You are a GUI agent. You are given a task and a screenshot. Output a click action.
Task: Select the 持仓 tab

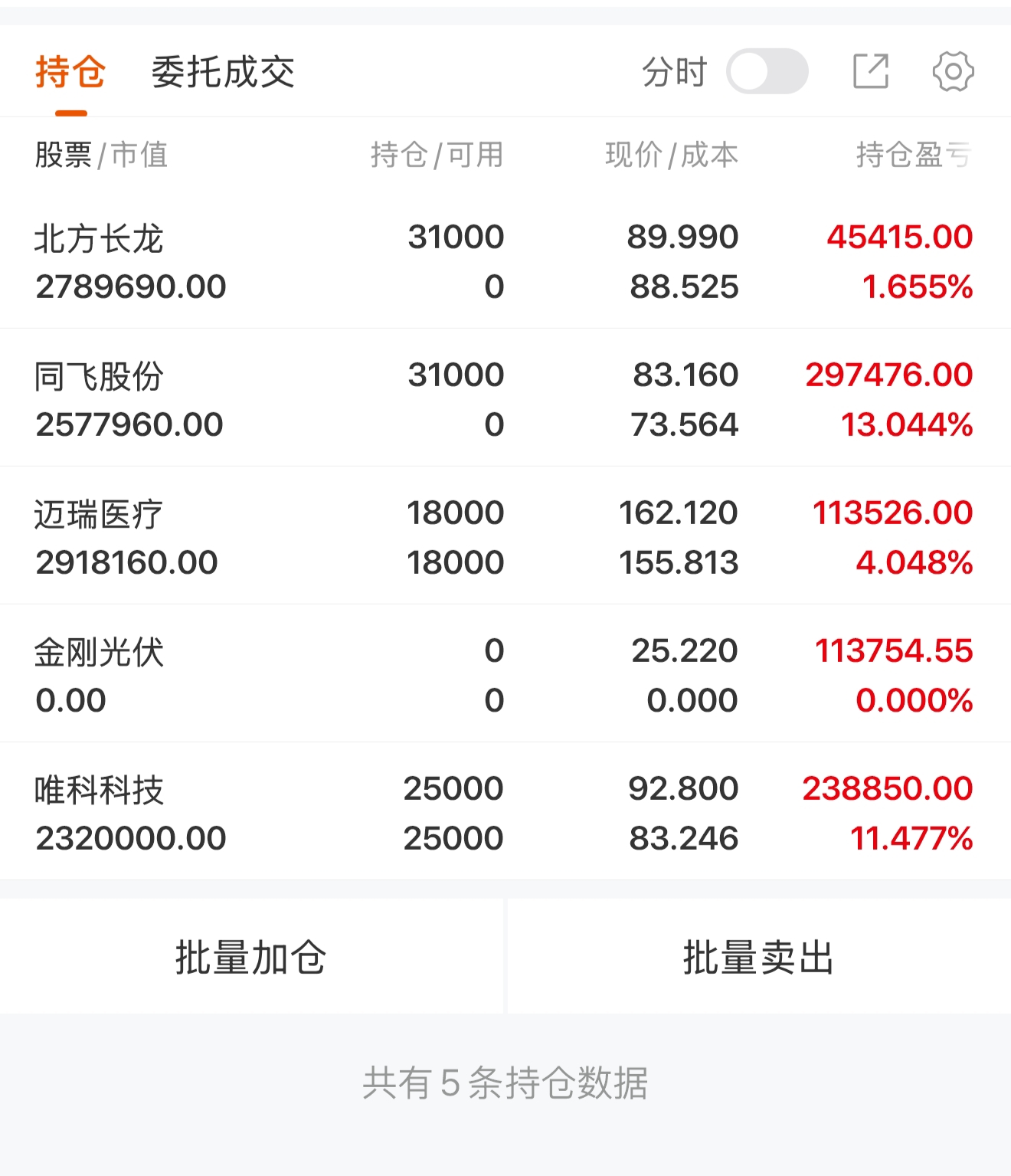coord(70,72)
